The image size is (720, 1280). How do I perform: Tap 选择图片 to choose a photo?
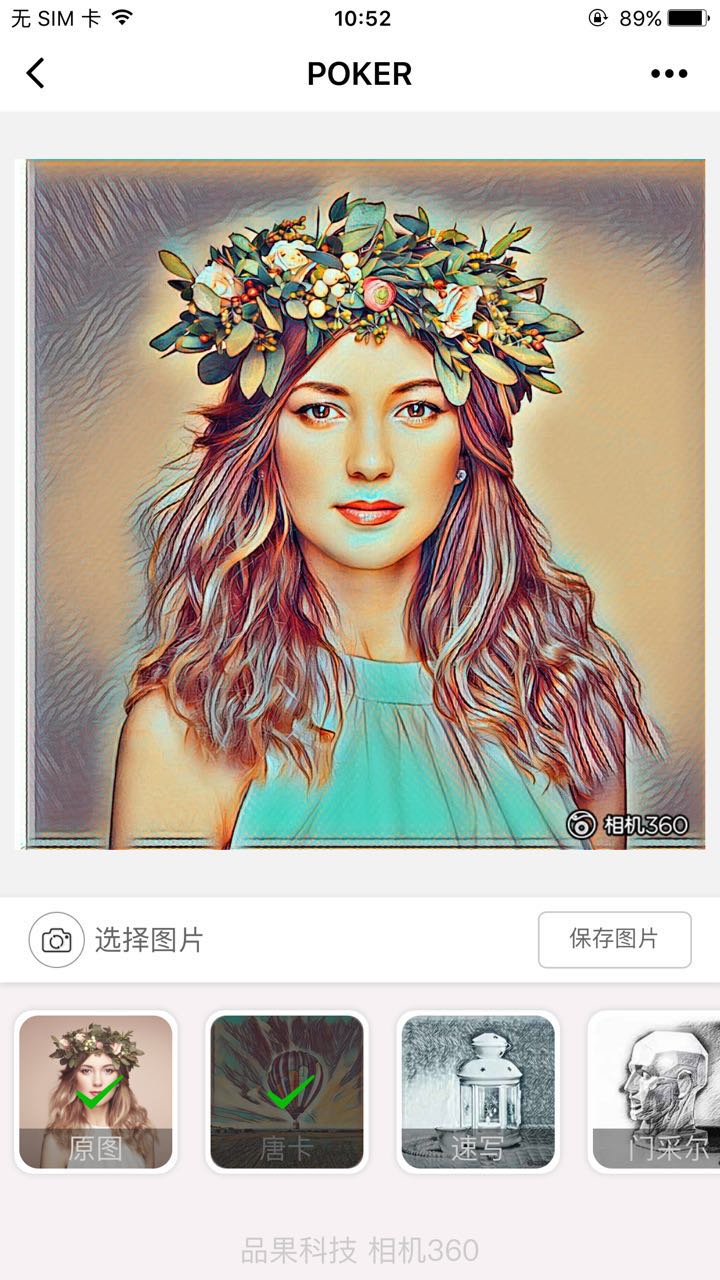(x=118, y=940)
